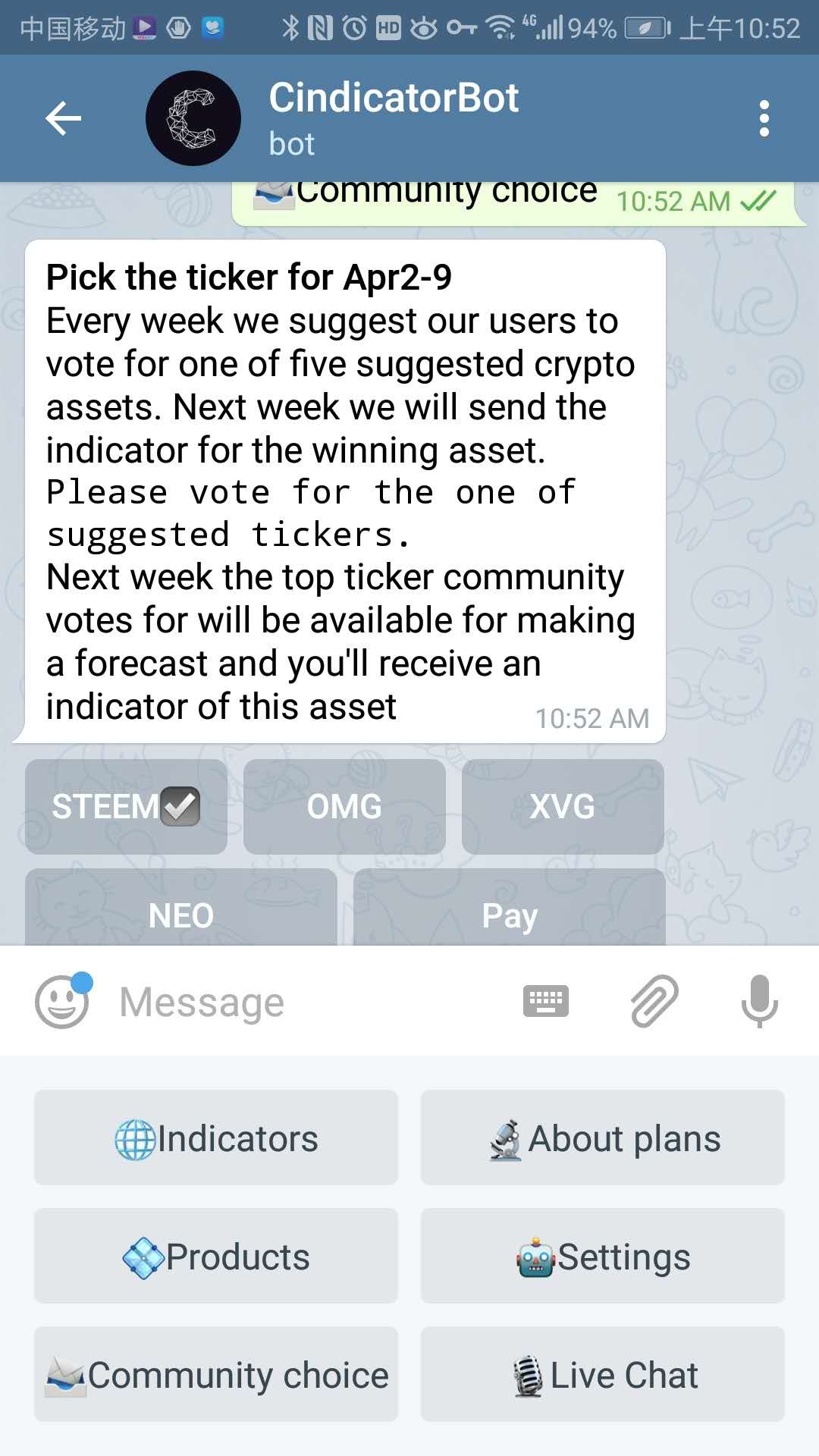
Task: Select XVG as your ticker vote
Action: pyautogui.click(x=563, y=806)
